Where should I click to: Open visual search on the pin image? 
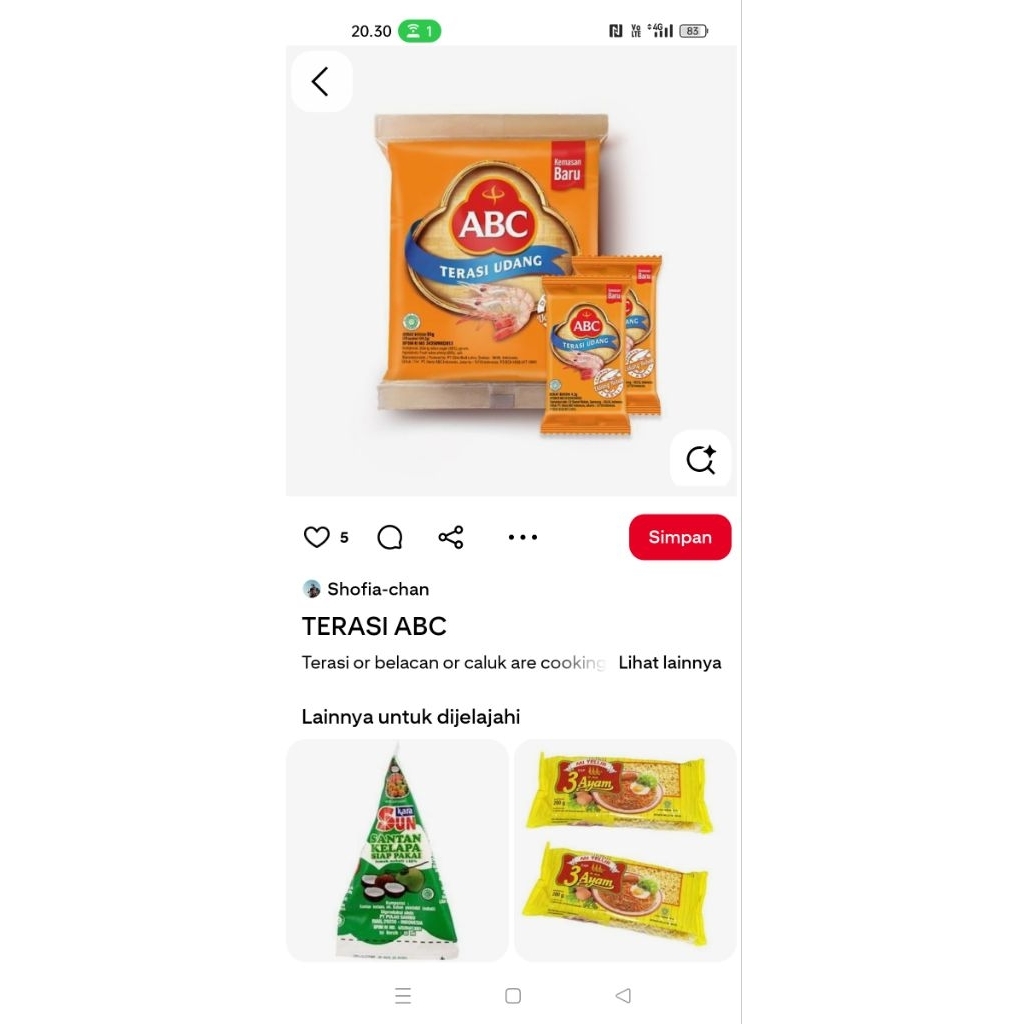click(x=700, y=459)
